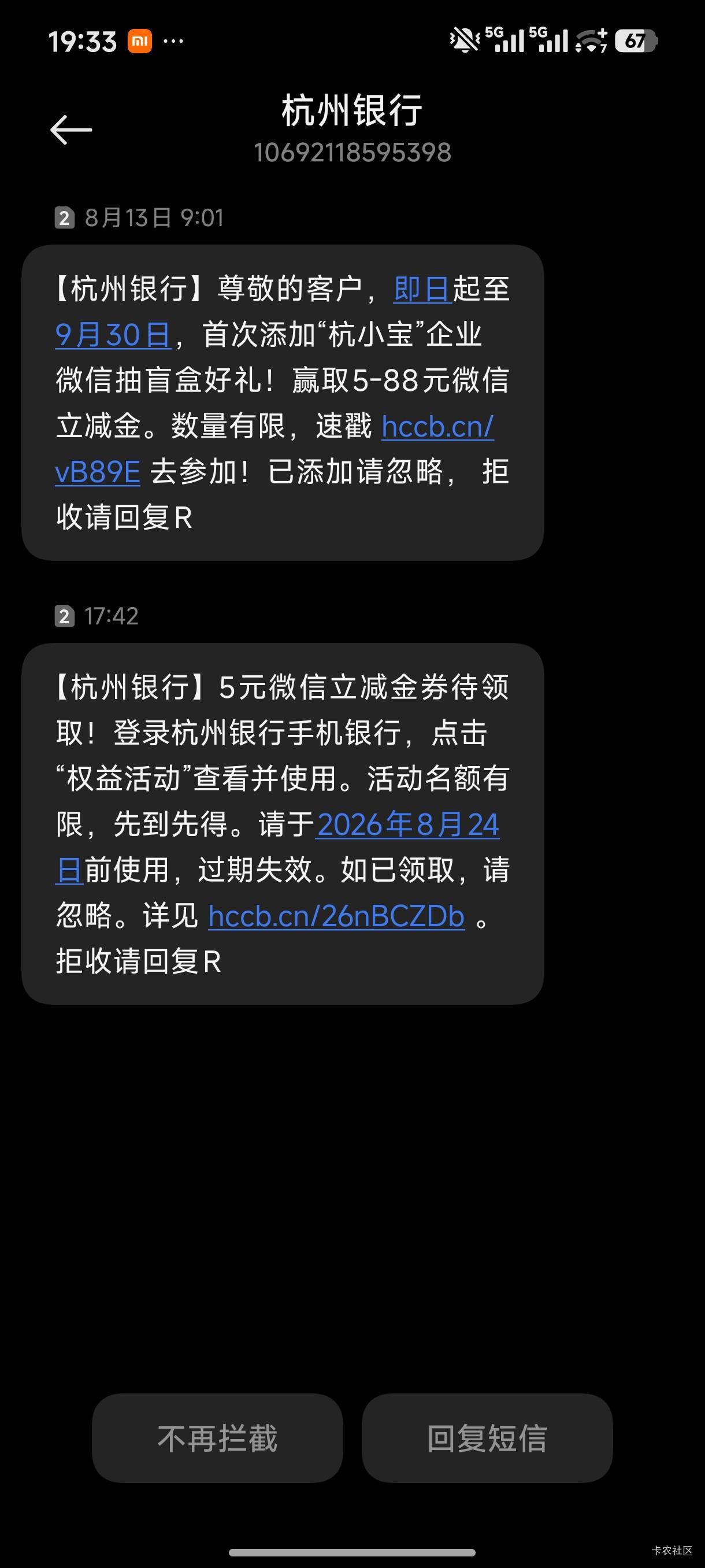Go back using the arrow icon
This screenshot has height=1568, width=705.
(70, 130)
